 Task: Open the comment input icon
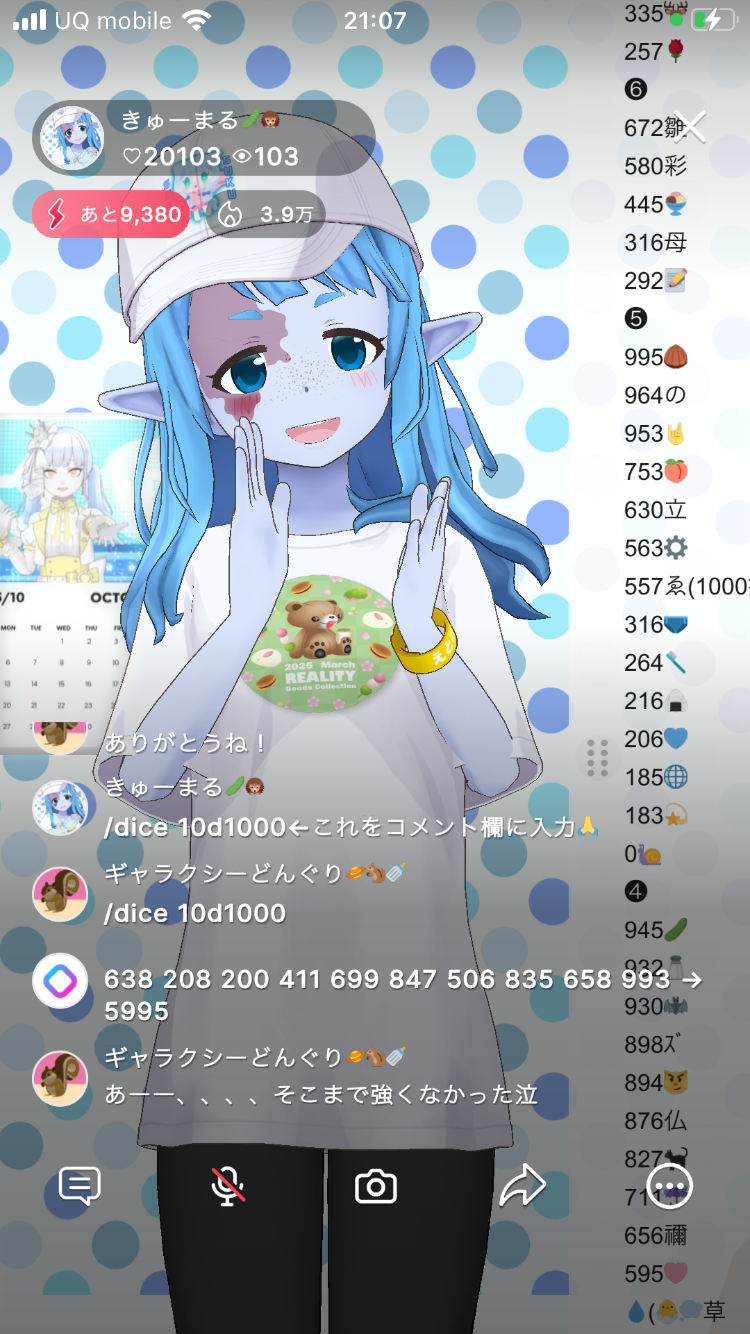pyautogui.click(x=79, y=1186)
